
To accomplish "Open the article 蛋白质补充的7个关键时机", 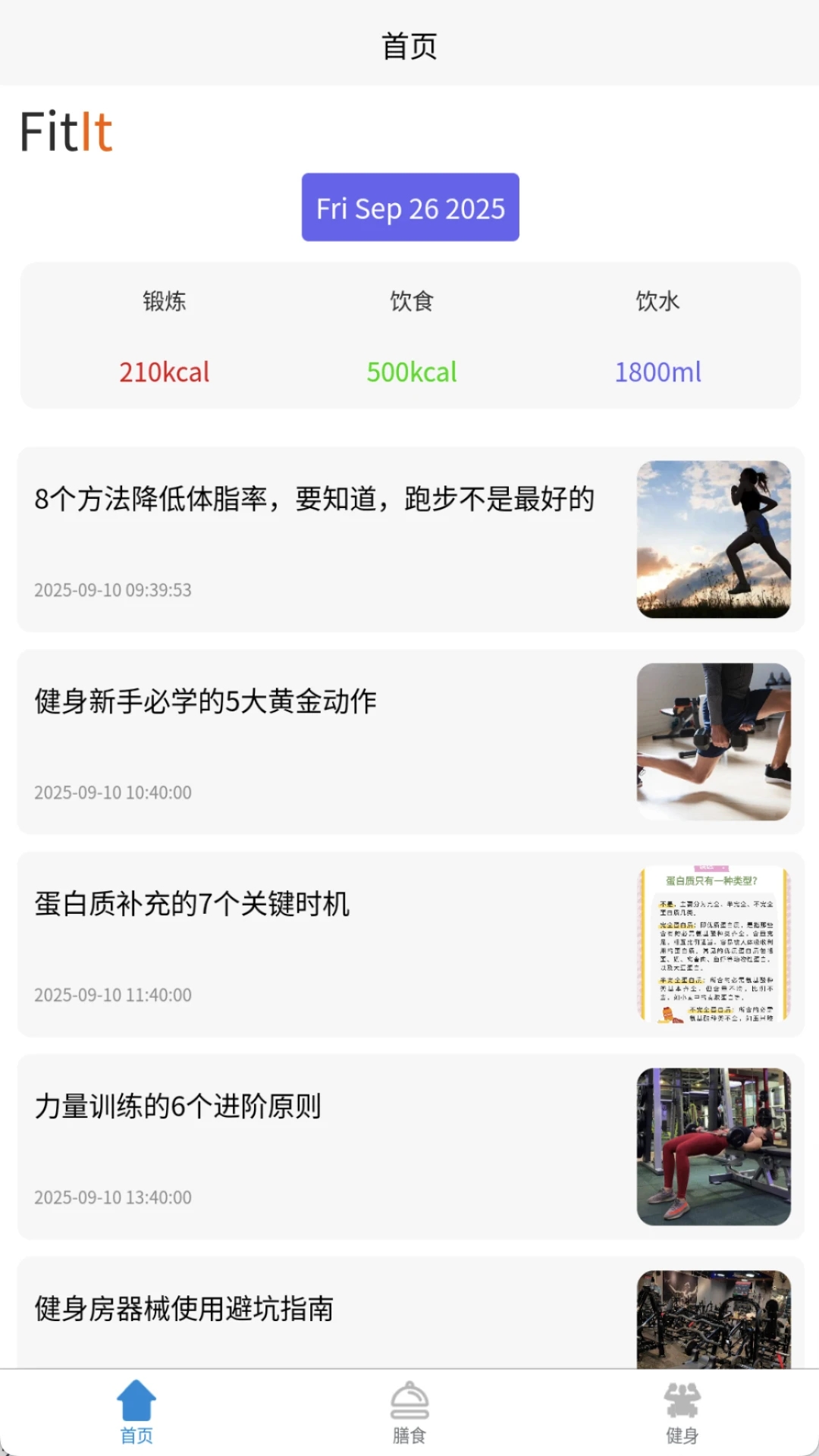I will click(410, 944).
